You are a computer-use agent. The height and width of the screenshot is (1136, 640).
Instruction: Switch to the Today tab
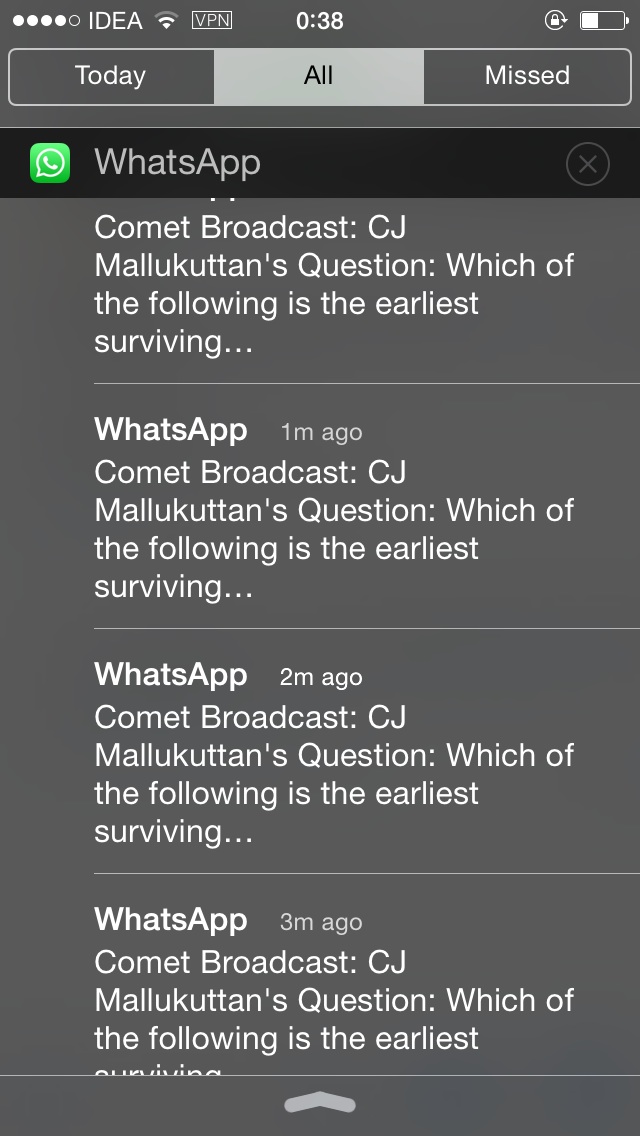click(111, 76)
